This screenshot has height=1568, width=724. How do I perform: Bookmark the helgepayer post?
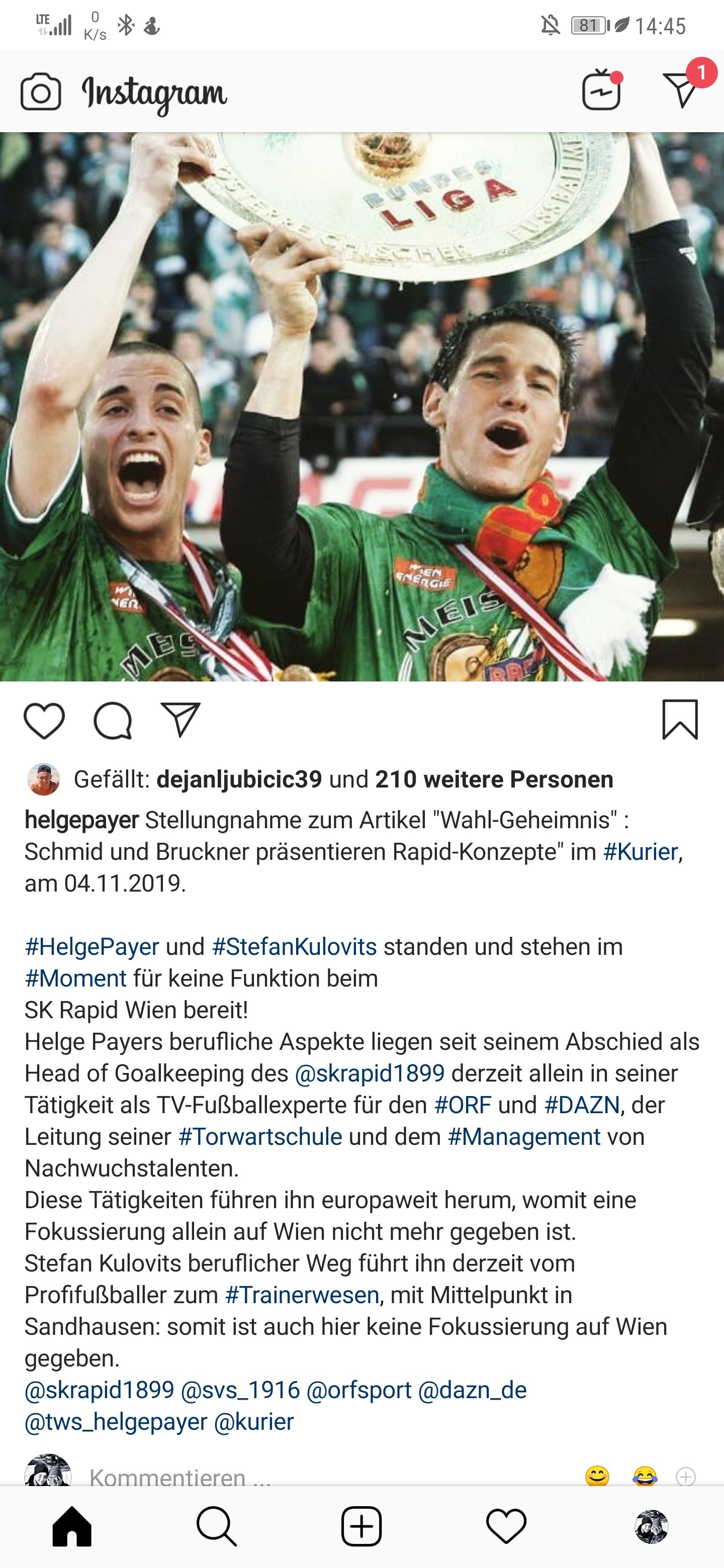pyautogui.click(x=680, y=720)
